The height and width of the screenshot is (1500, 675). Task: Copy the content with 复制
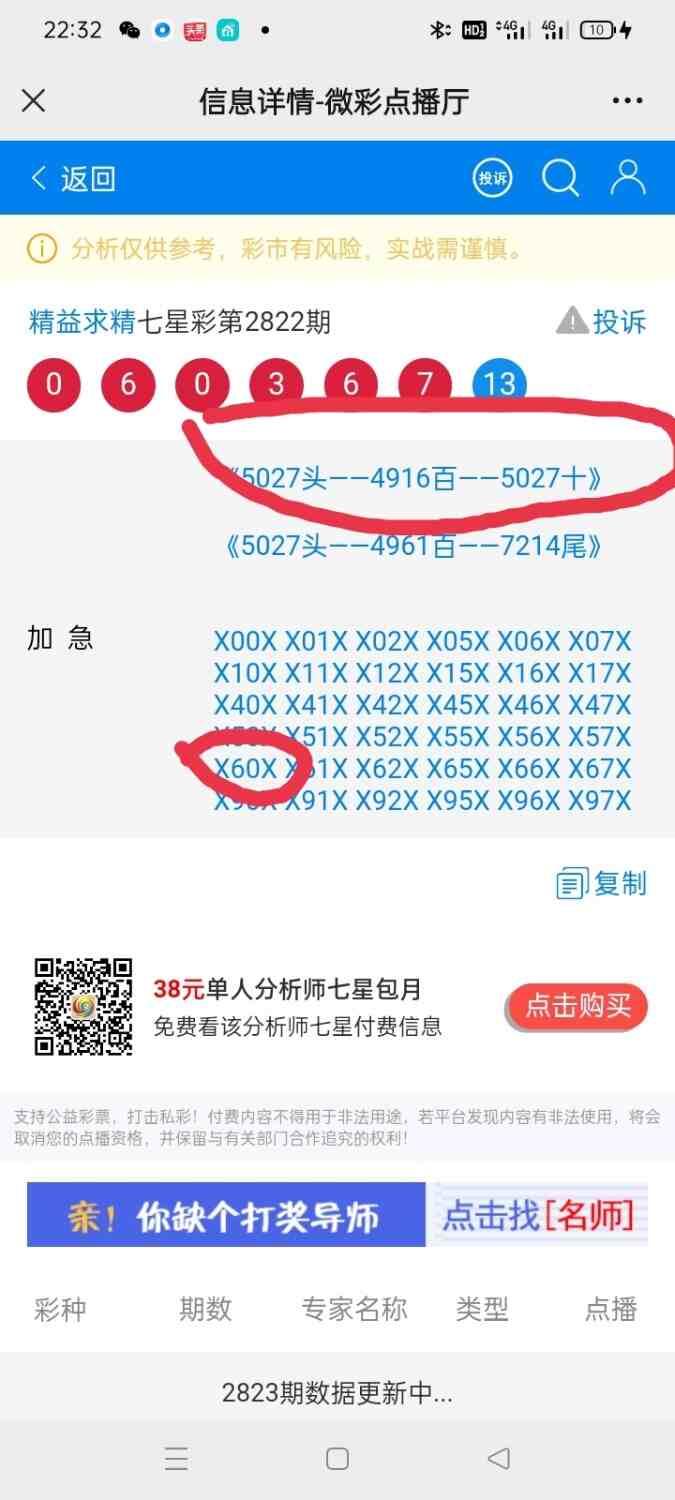[602, 884]
